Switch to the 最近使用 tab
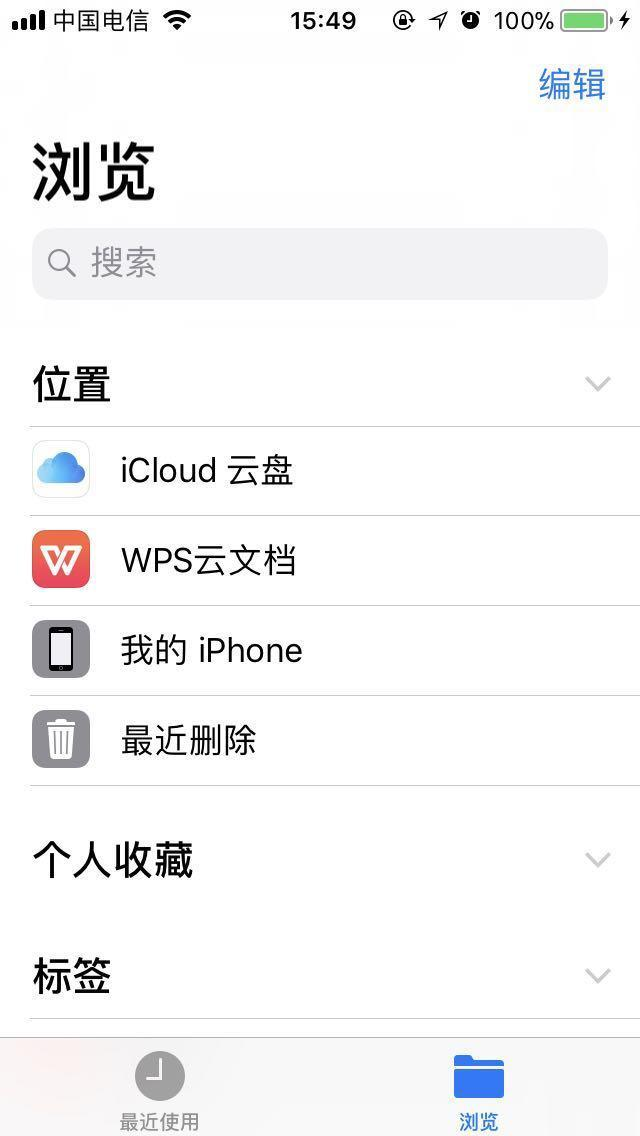This screenshot has height=1136, width=640. [160, 1090]
